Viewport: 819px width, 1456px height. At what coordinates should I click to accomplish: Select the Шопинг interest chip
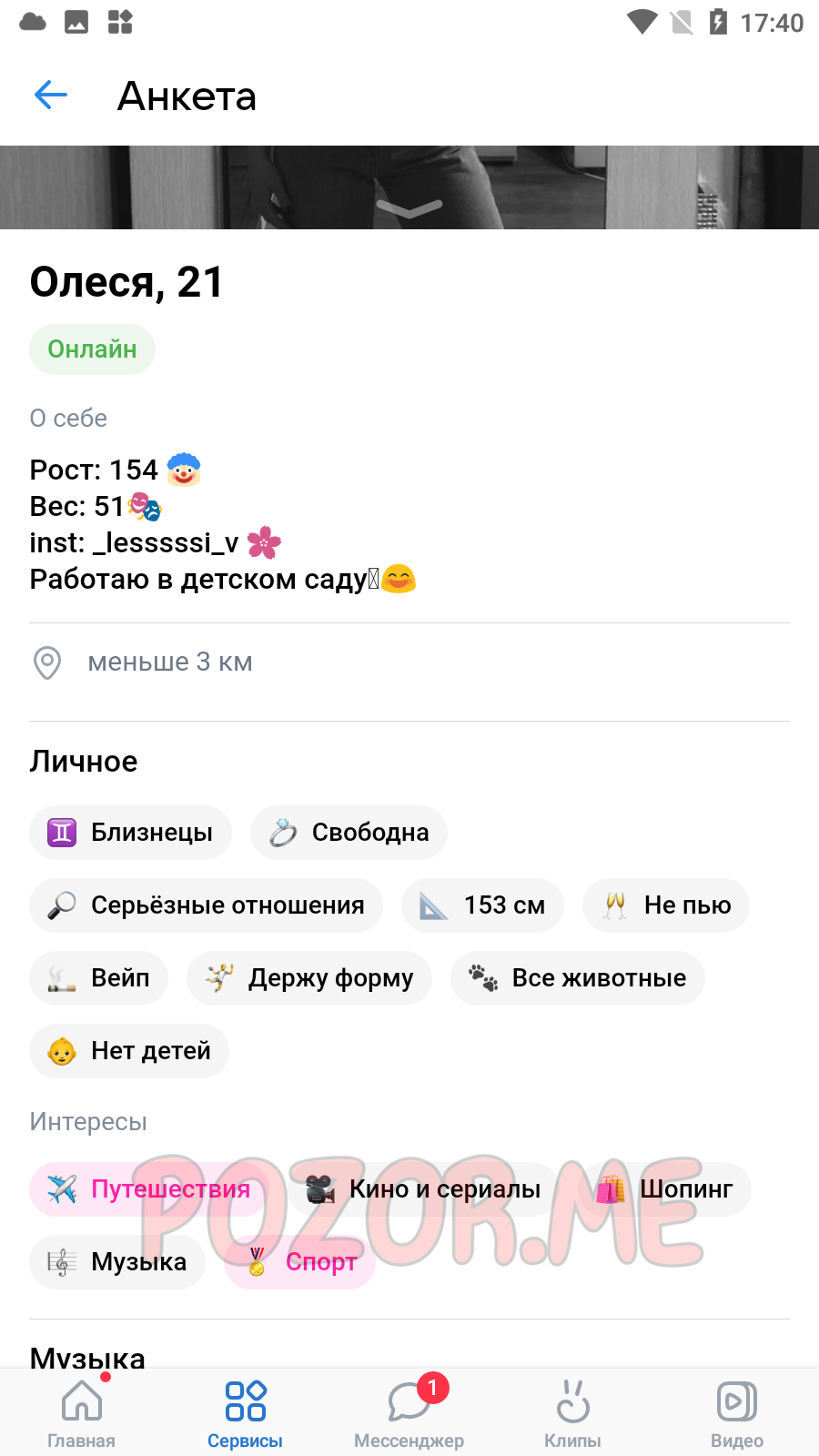pyautogui.click(x=664, y=1189)
